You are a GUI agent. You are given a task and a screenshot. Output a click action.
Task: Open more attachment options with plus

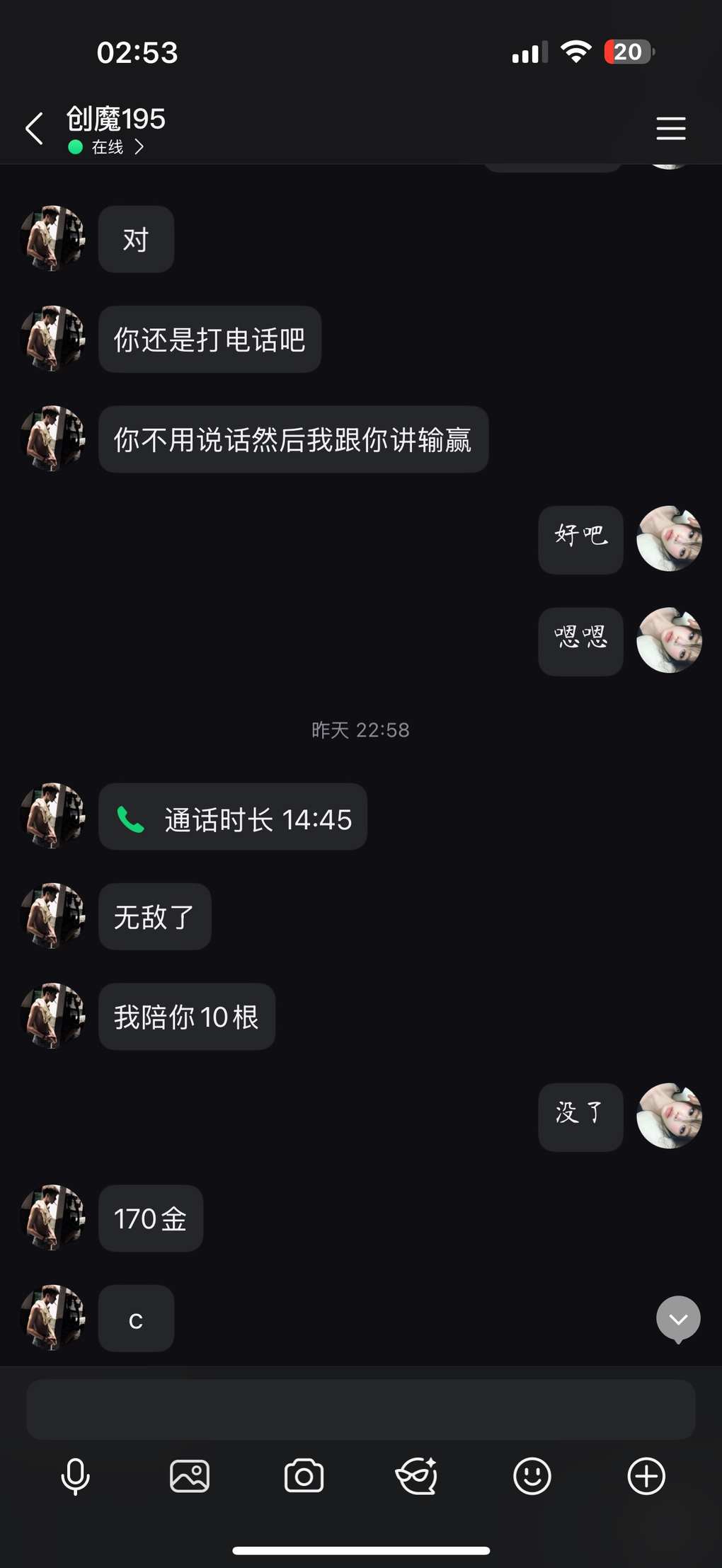[646, 1477]
